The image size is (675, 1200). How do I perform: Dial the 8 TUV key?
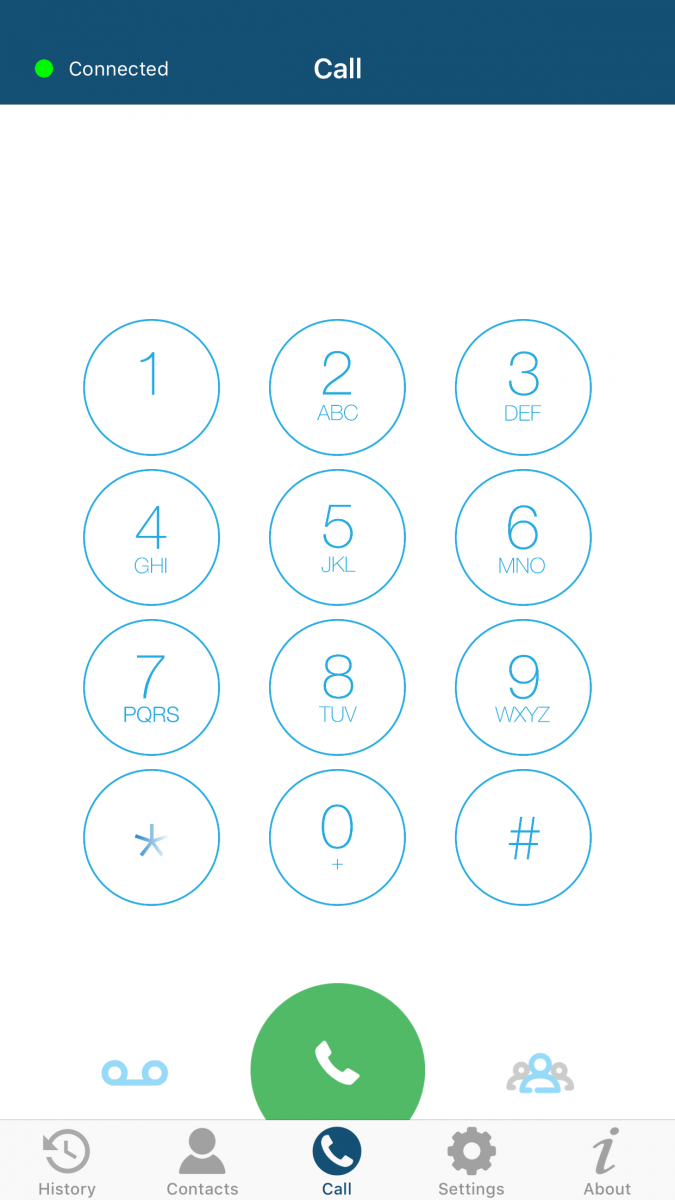[x=337, y=688]
